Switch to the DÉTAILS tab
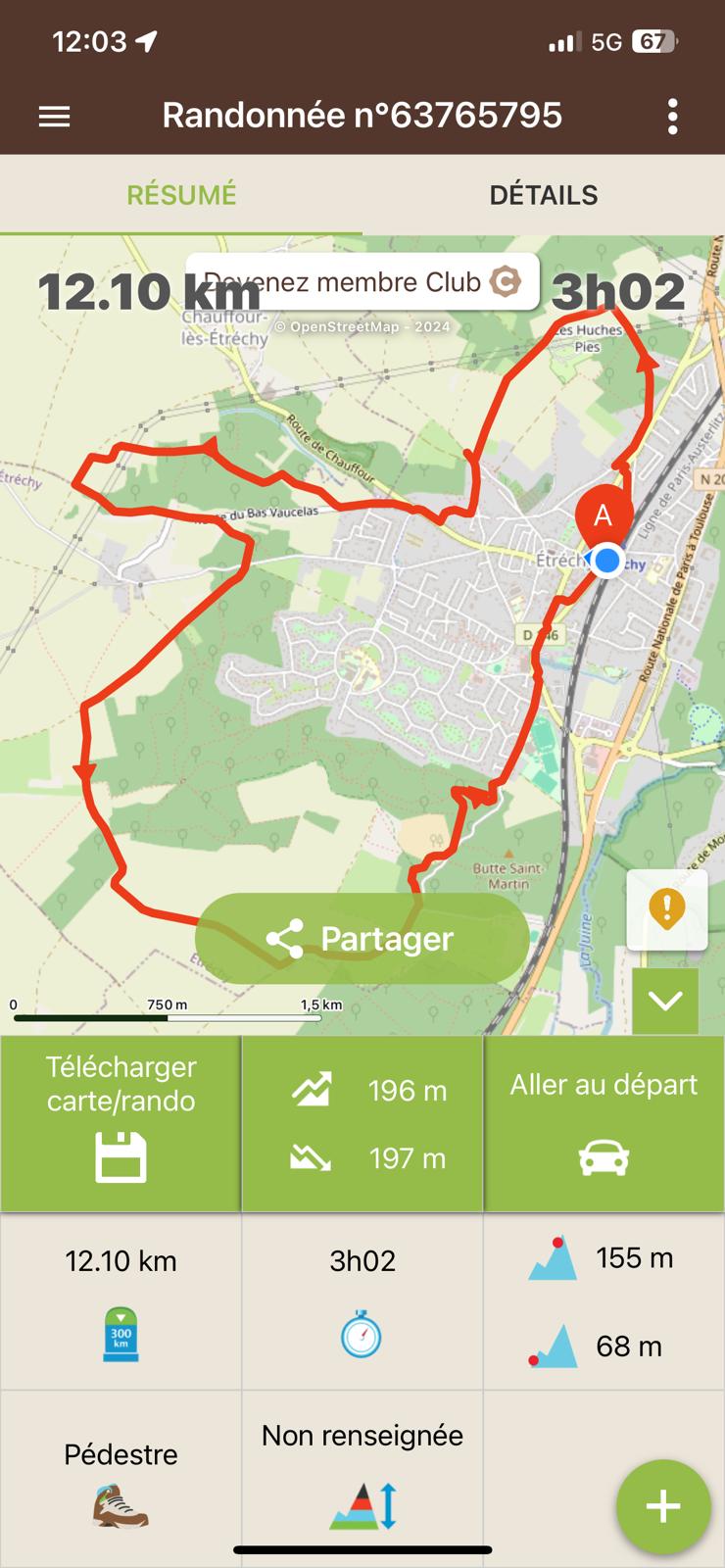Viewport: 725px width, 1568px height. coord(544,195)
